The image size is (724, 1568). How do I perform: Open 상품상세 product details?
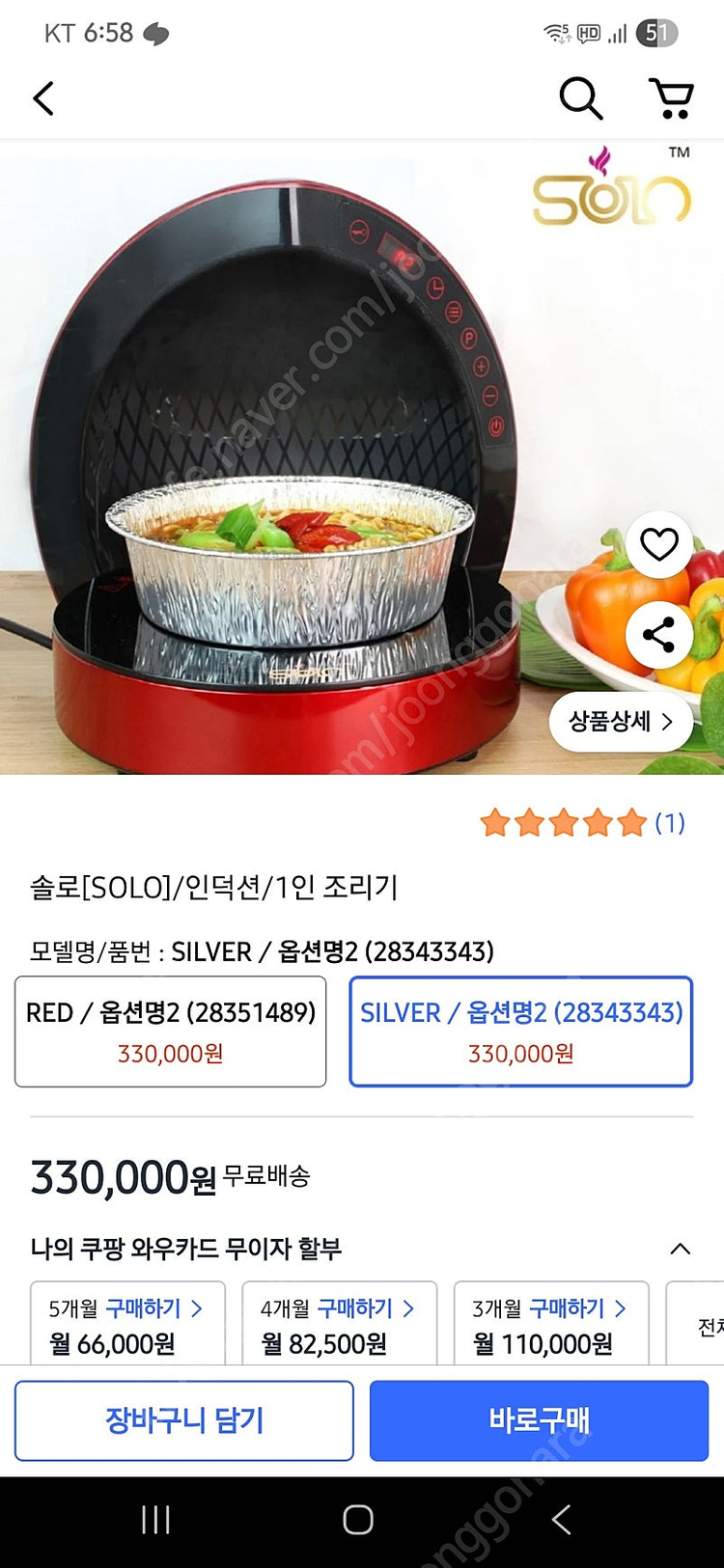coord(621,722)
